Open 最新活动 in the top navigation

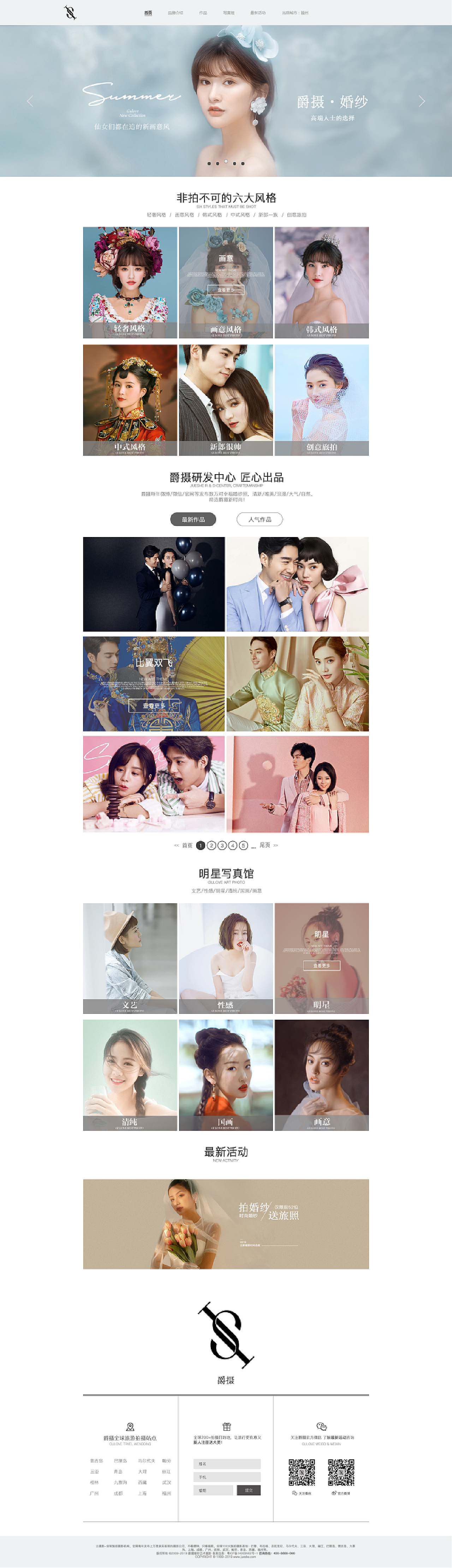[258, 13]
